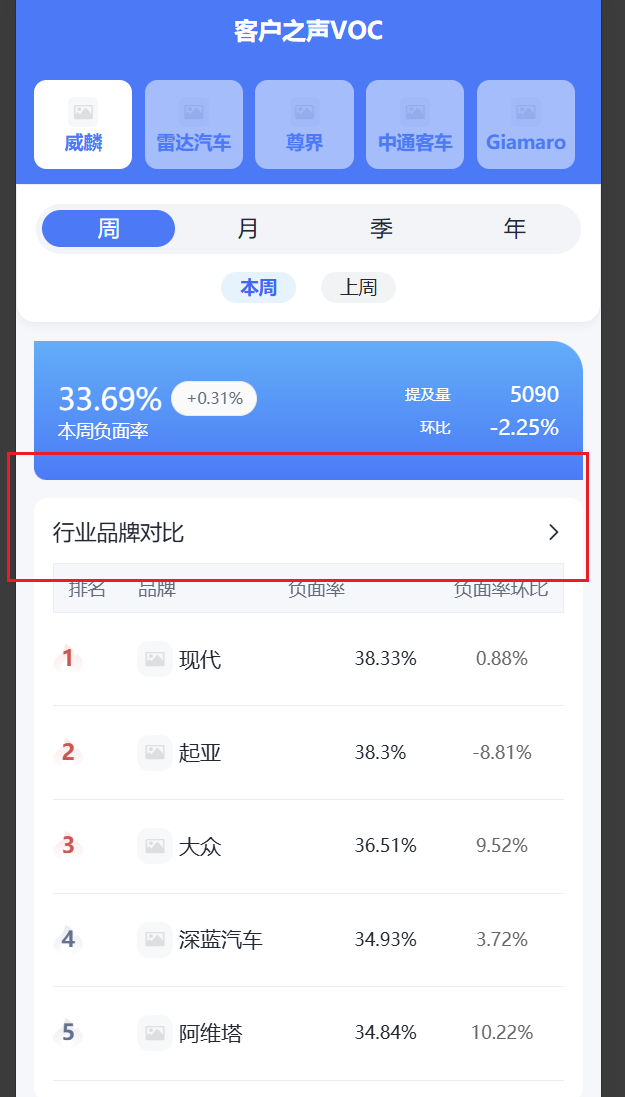
Task: Select the Giamaro brand card
Action: pos(526,124)
